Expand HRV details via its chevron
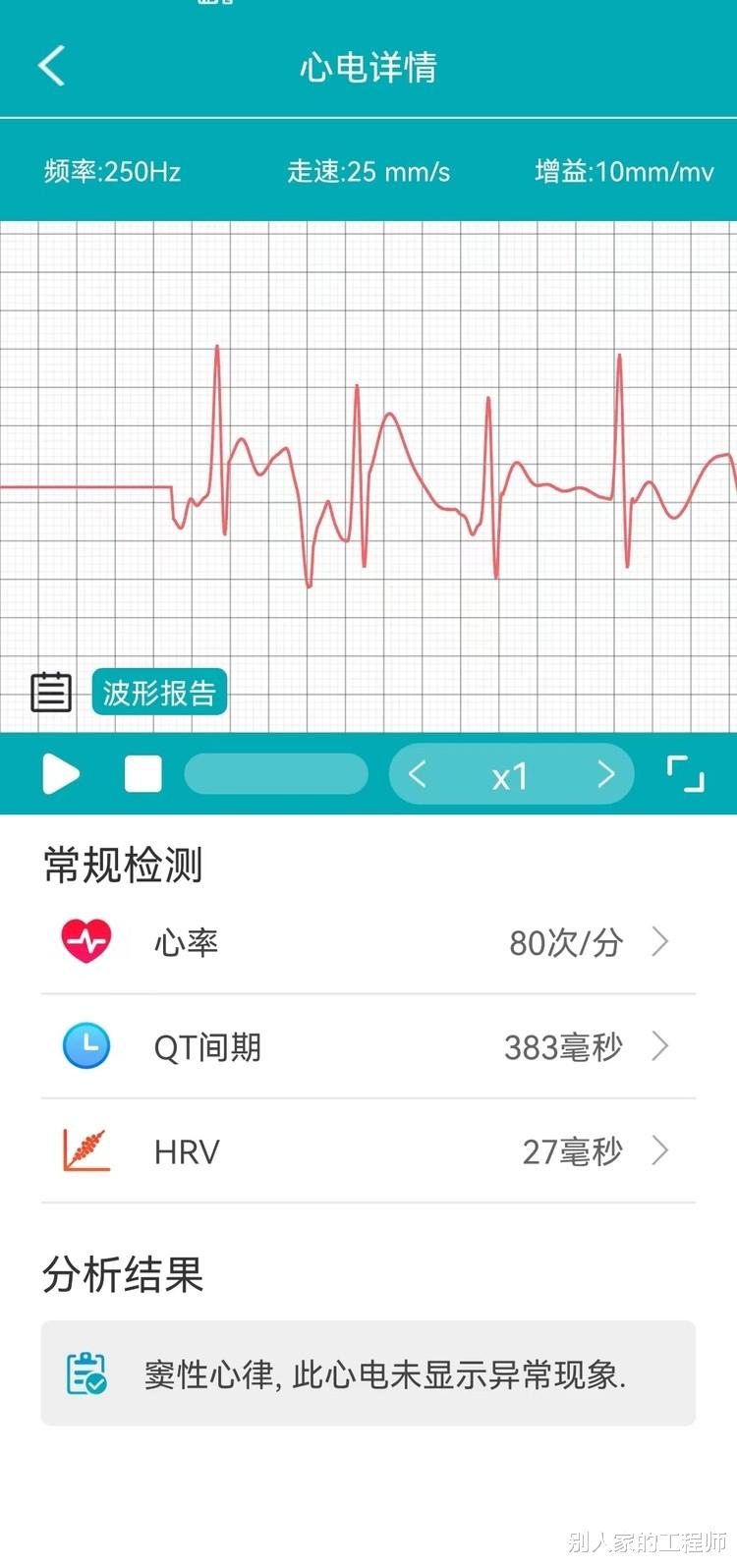The width and height of the screenshot is (737, 1568). point(659,1151)
